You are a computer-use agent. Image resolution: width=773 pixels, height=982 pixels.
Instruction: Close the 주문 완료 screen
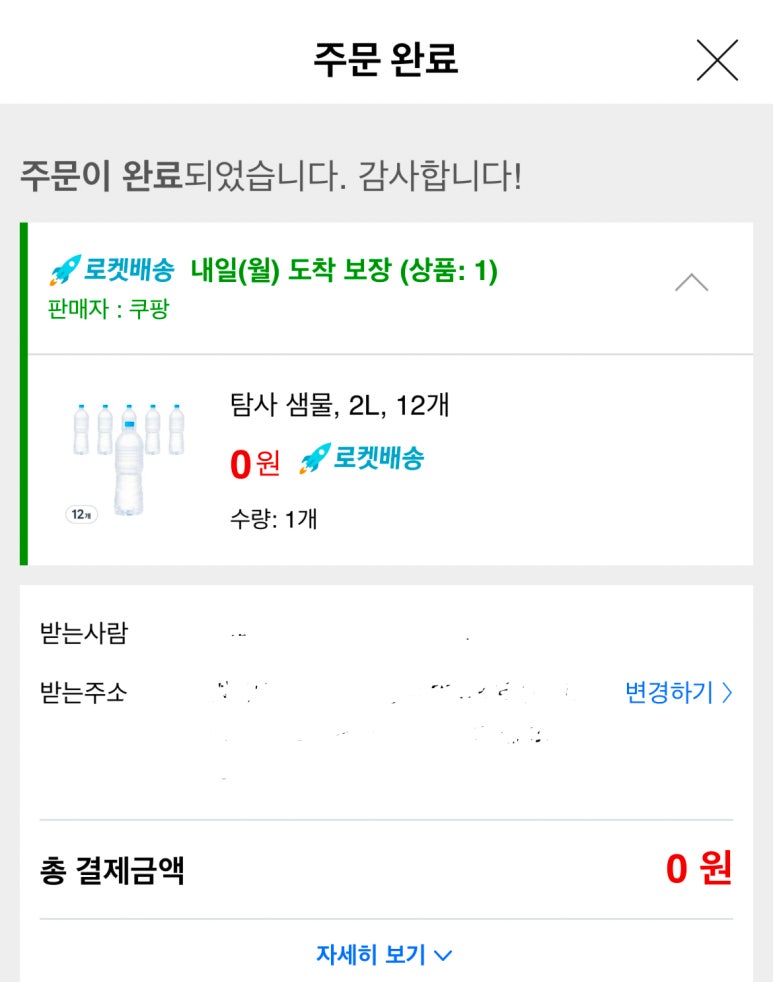pyautogui.click(x=717, y=61)
